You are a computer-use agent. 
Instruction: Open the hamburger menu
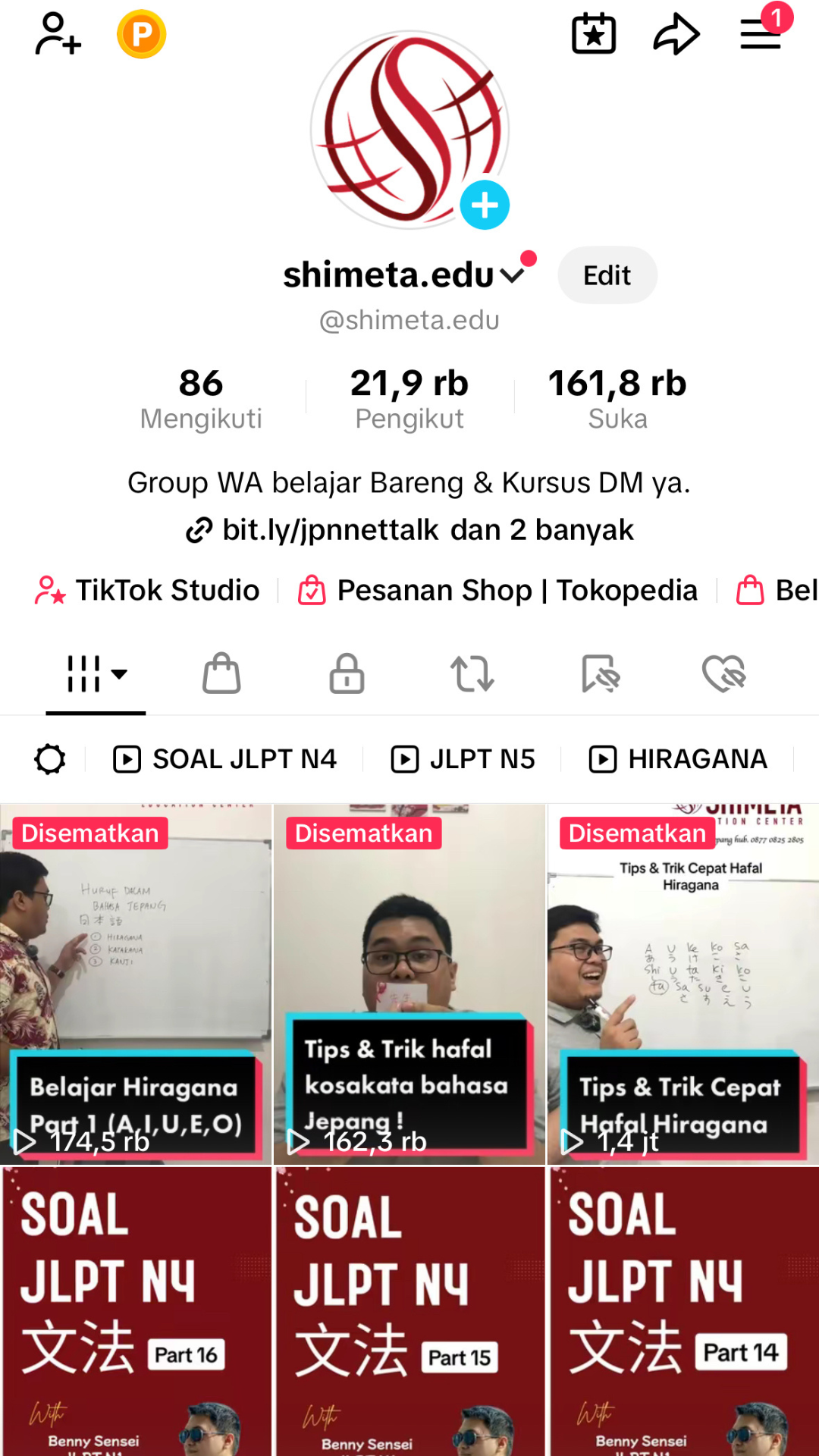(761, 35)
